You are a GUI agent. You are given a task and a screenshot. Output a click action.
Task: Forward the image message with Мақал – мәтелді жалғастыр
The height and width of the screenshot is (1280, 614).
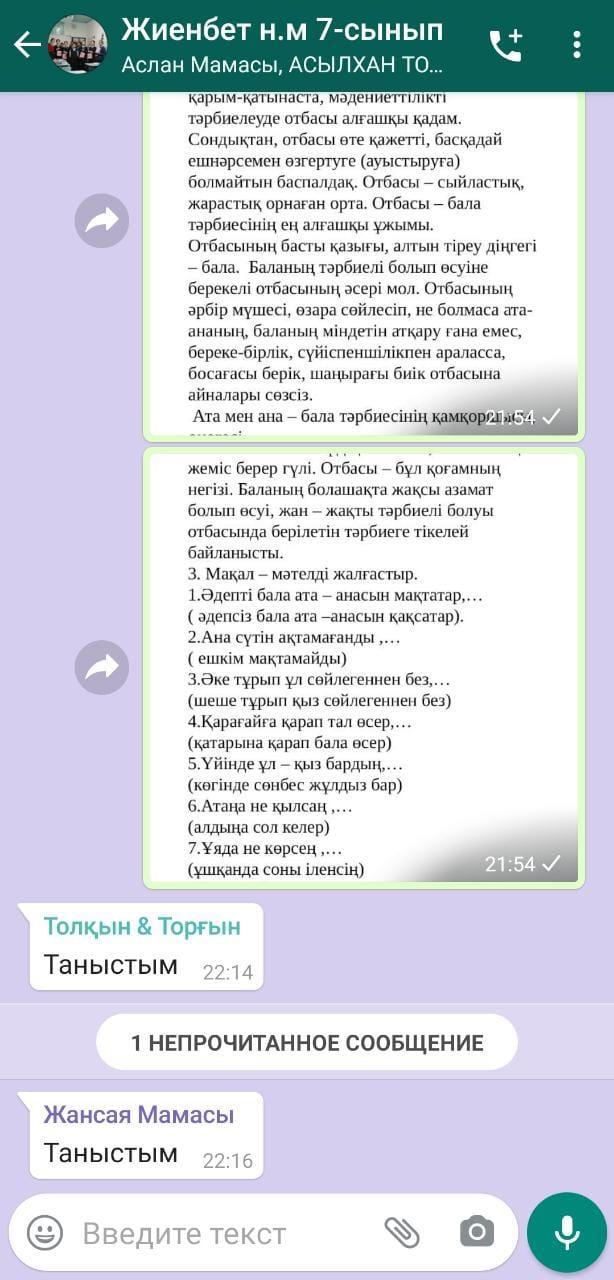102,667
